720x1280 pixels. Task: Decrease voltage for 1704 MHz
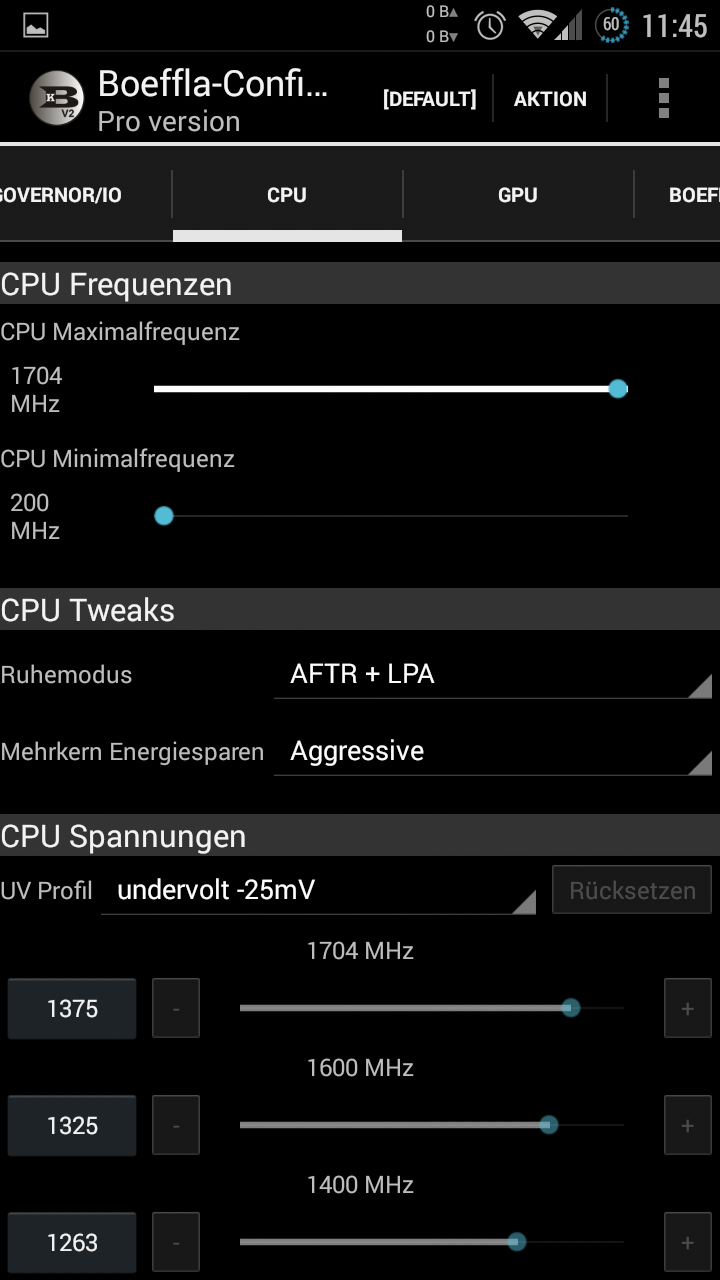point(176,1009)
